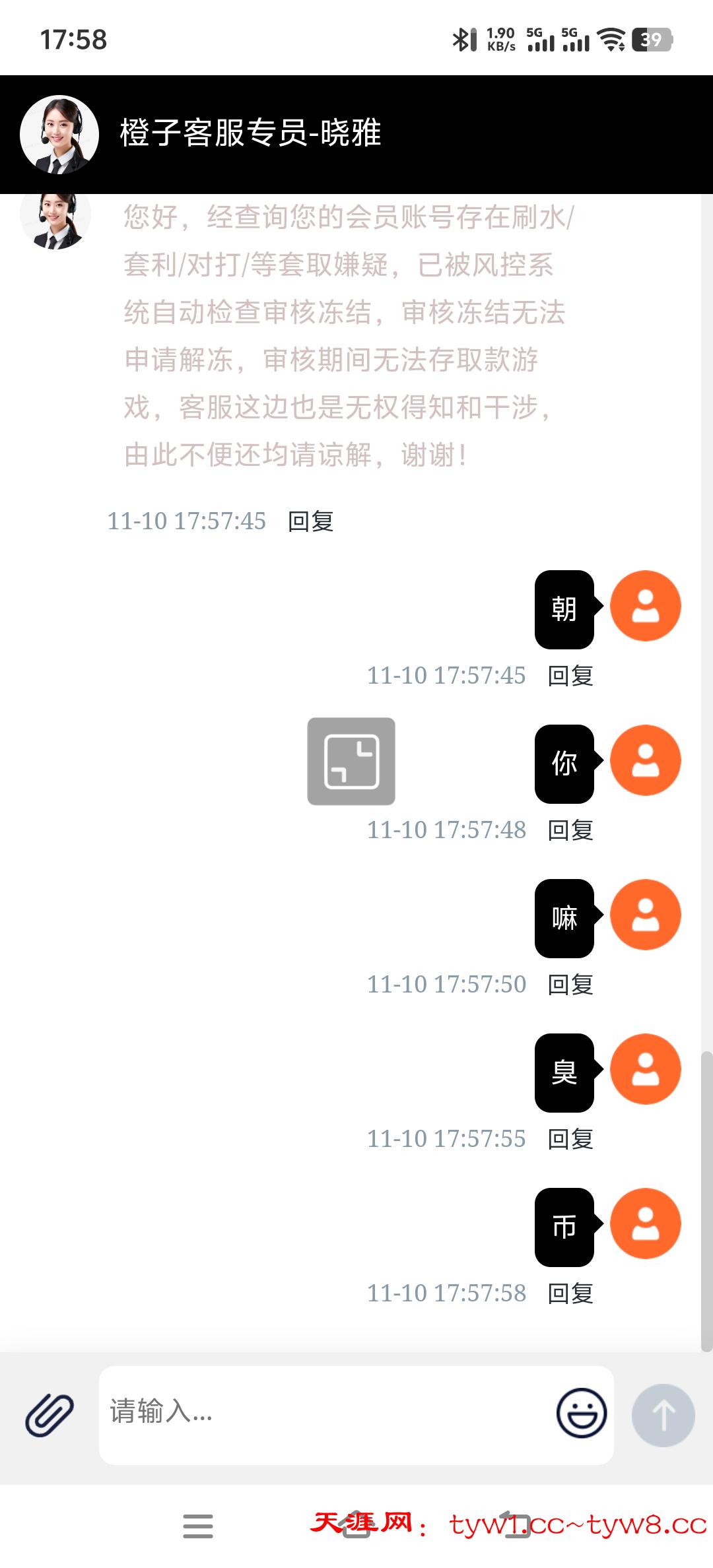Tap 回复 under the 嘛 message
Viewport: 713px width, 1568px height.
570,985
